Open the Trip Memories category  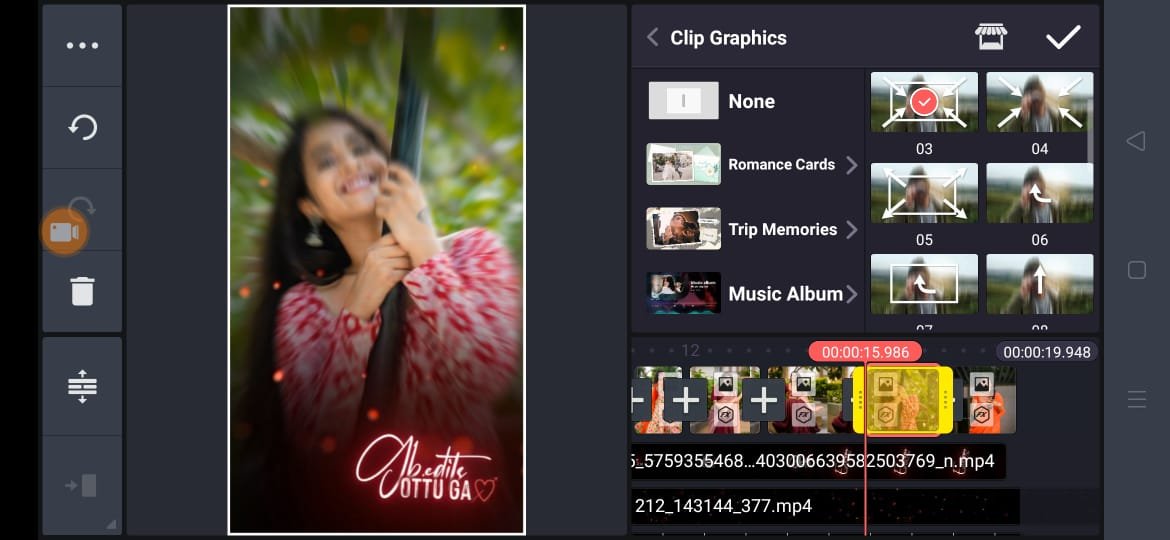coord(752,229)
